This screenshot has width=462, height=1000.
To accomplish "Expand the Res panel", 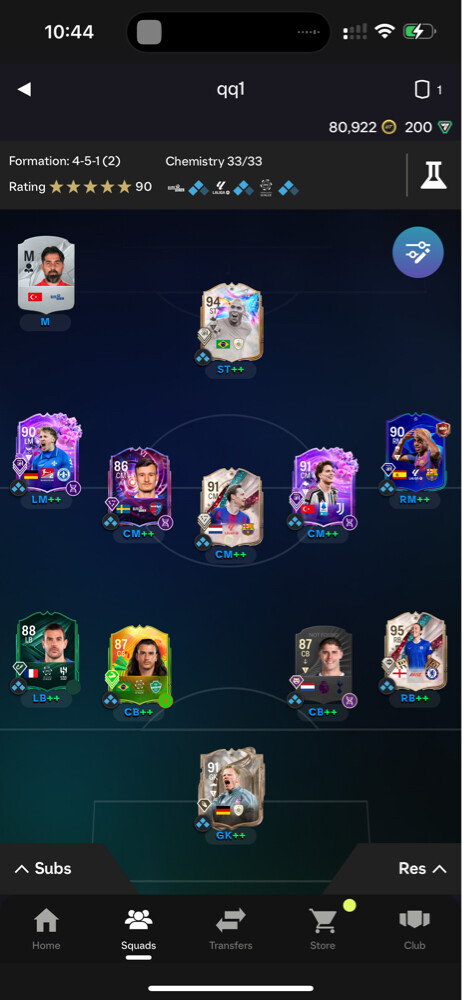I will tap(422, 868).
